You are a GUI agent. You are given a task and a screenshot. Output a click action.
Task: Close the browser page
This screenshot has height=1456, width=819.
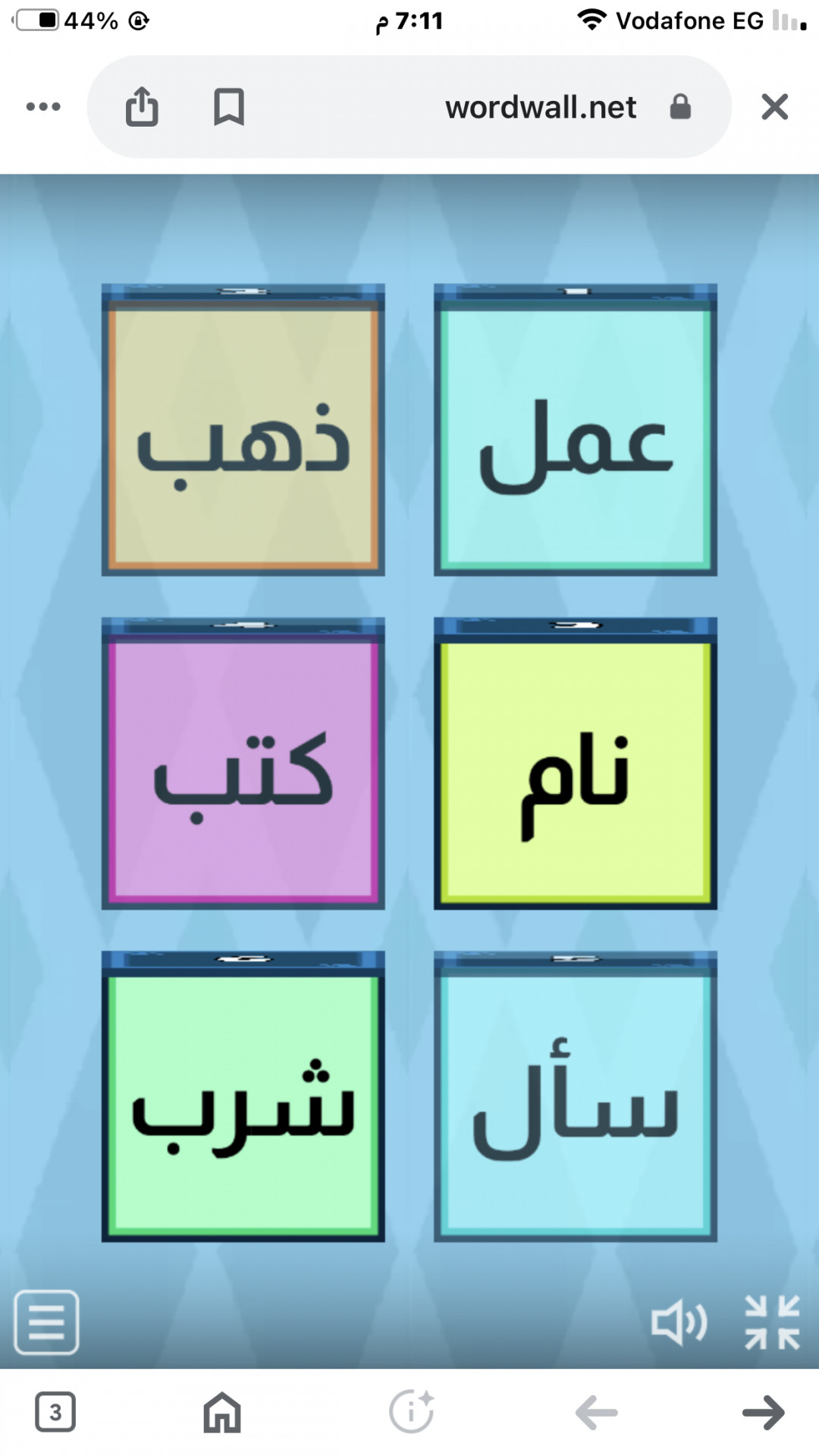click(x=774, y=107)
